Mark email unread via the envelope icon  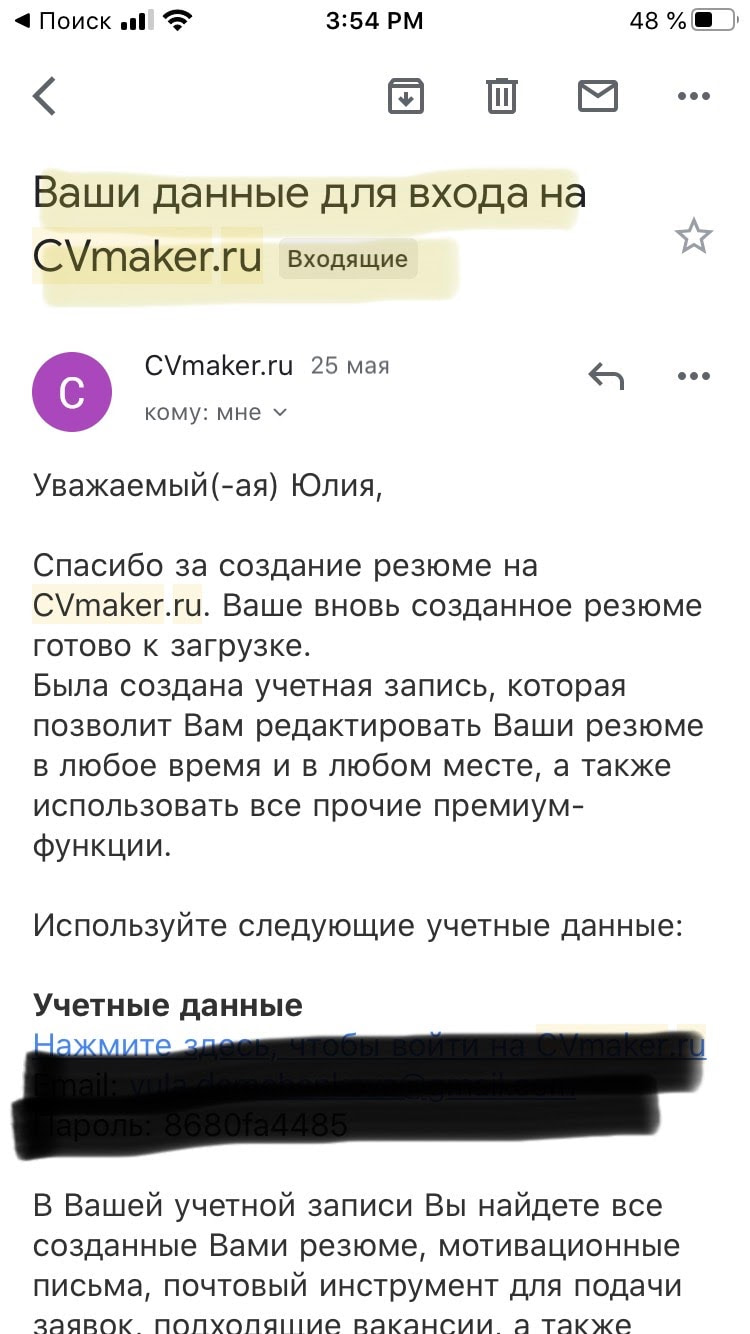click(597, 96)
